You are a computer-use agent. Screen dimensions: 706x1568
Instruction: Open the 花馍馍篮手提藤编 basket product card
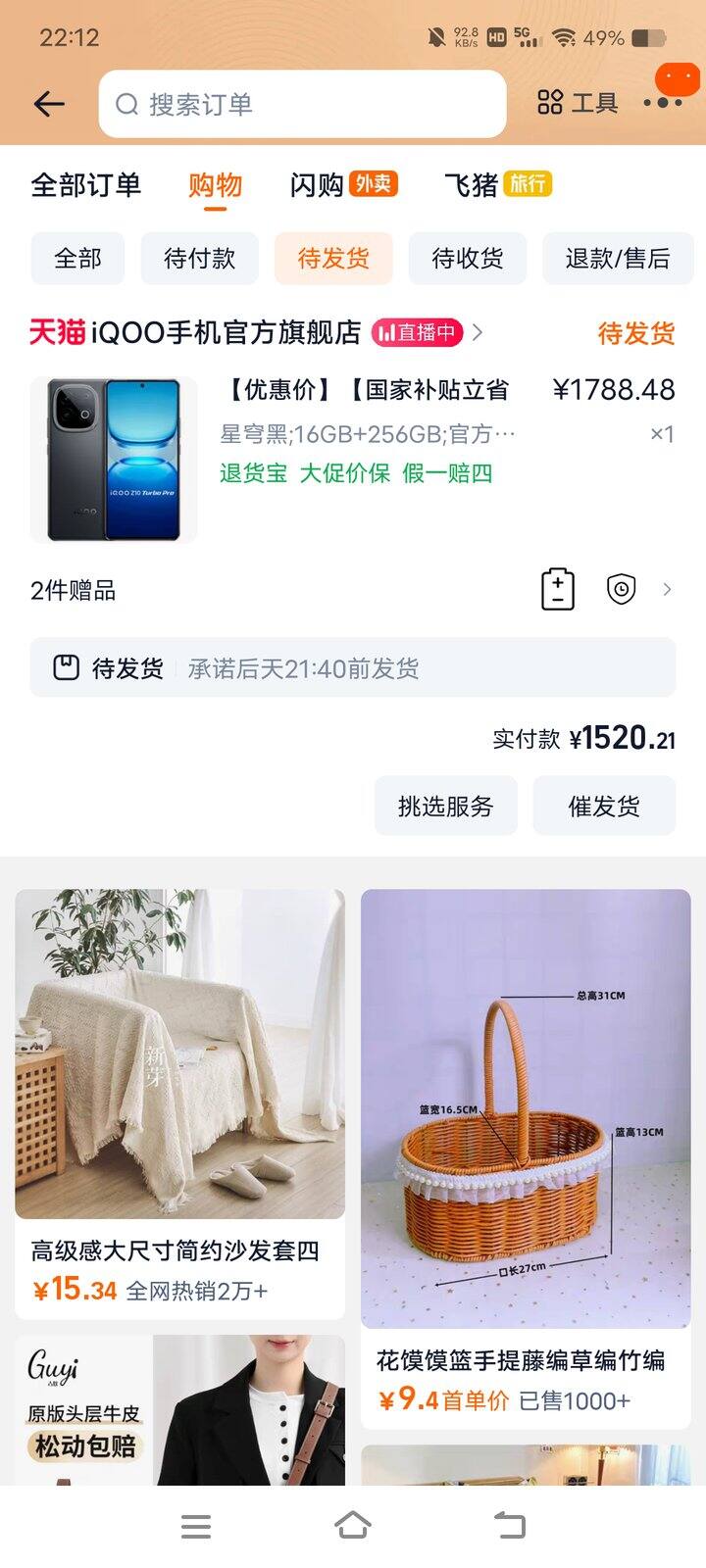coord(526,1156)
